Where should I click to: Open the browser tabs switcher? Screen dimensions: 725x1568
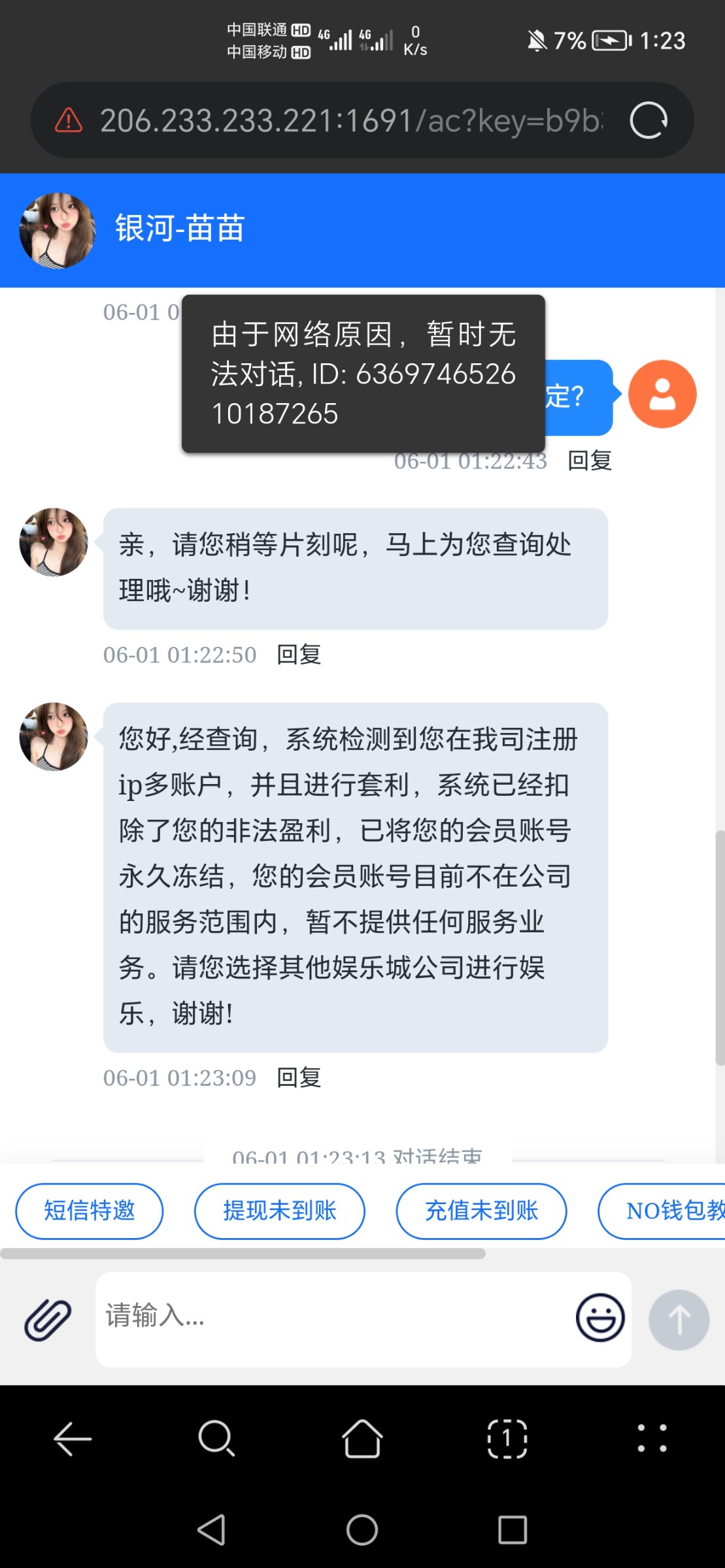pyautogui.click(x=507, y=1438)
